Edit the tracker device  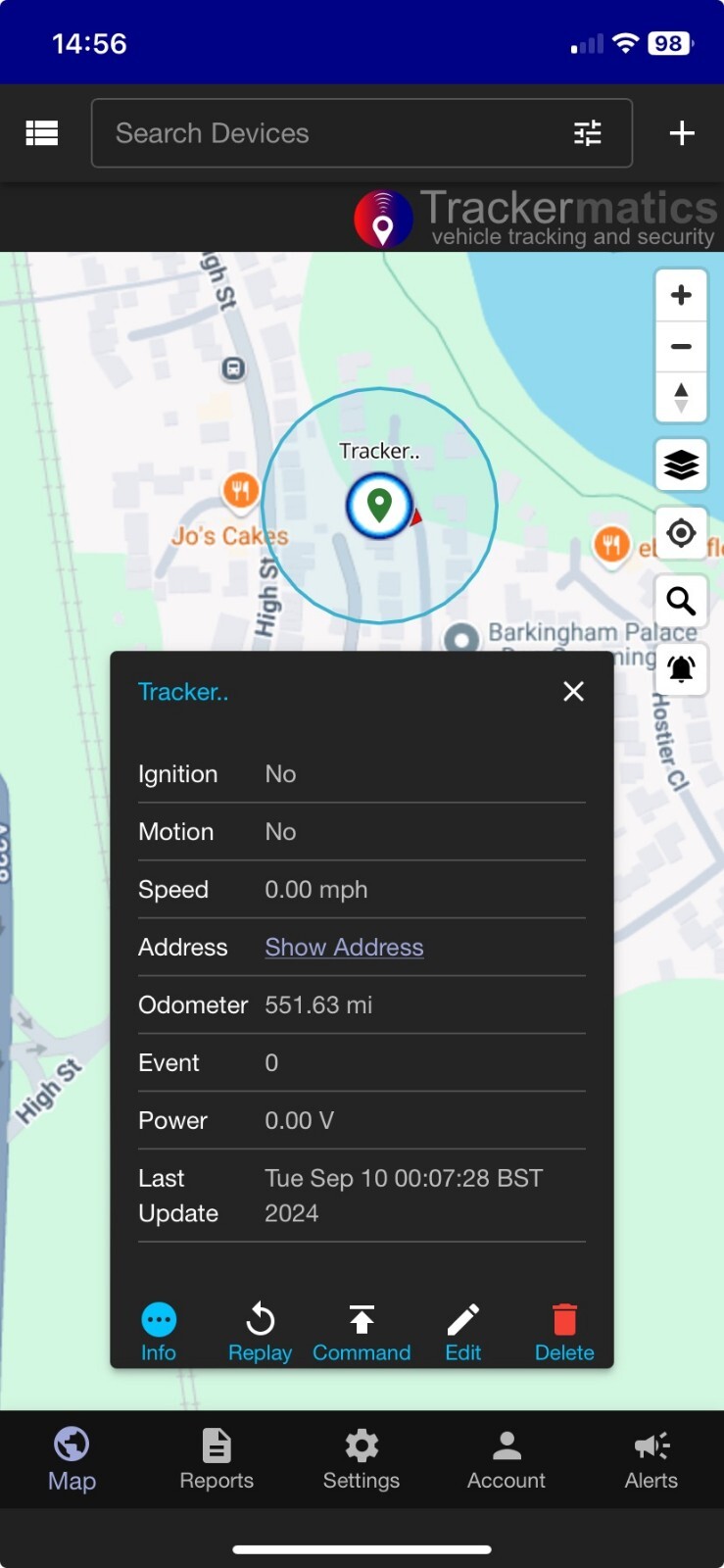coord(462,1331)
